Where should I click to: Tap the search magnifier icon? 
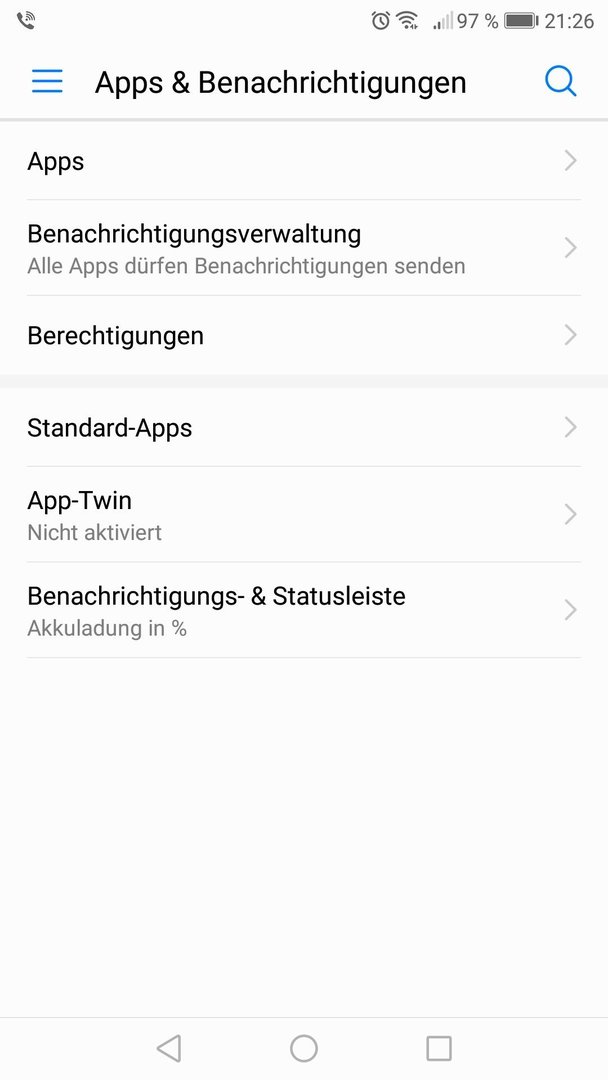(x=560, y=82)
